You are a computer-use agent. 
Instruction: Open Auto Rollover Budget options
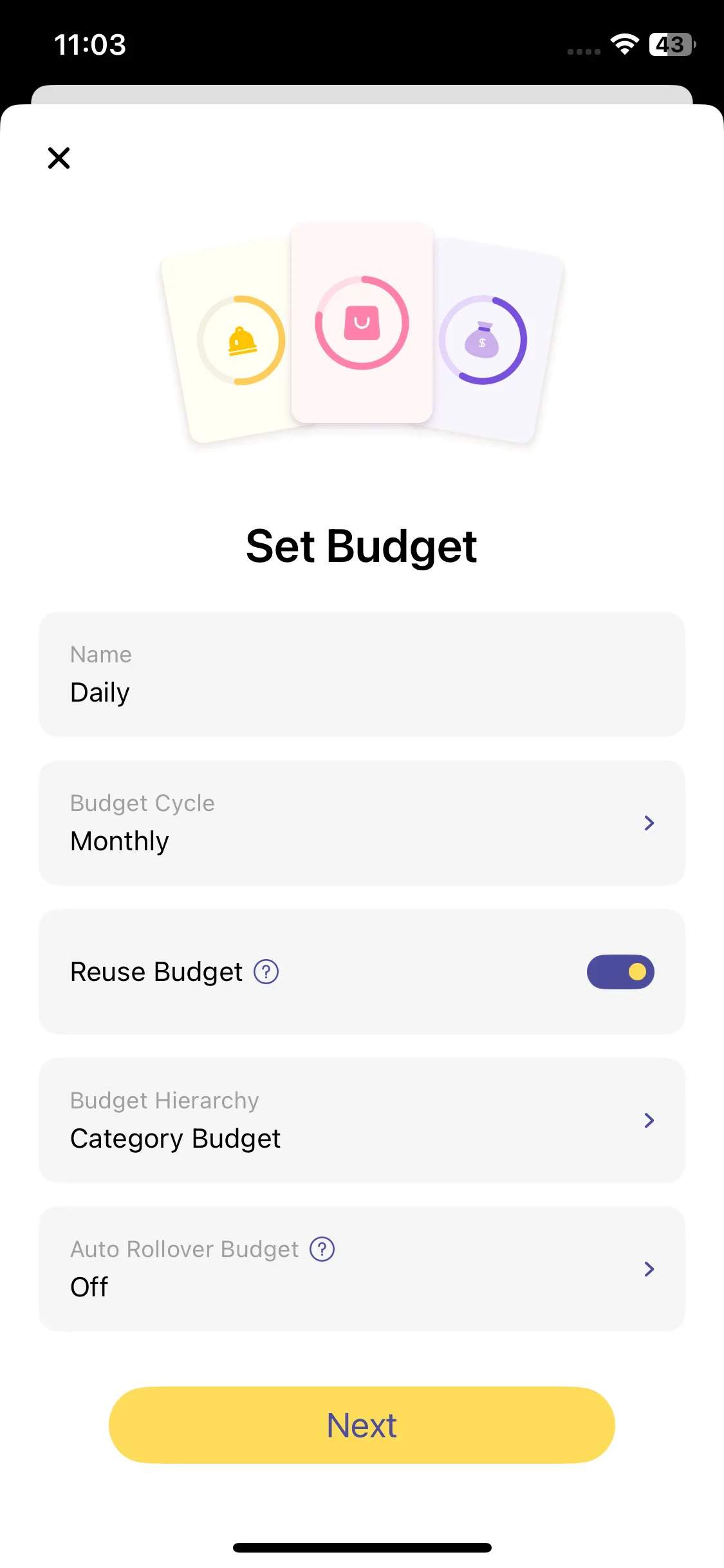[x=362, y=1269]
